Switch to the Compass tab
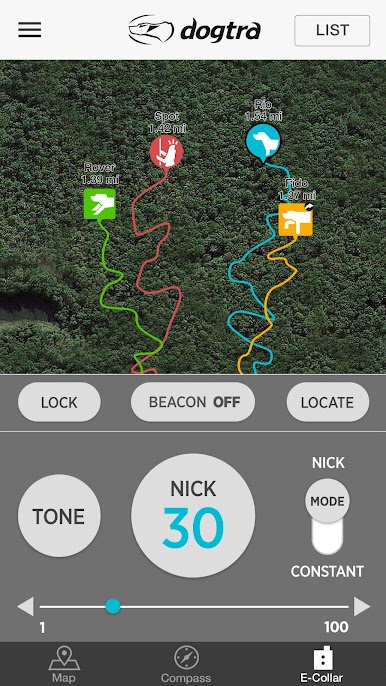 point(186,664)
